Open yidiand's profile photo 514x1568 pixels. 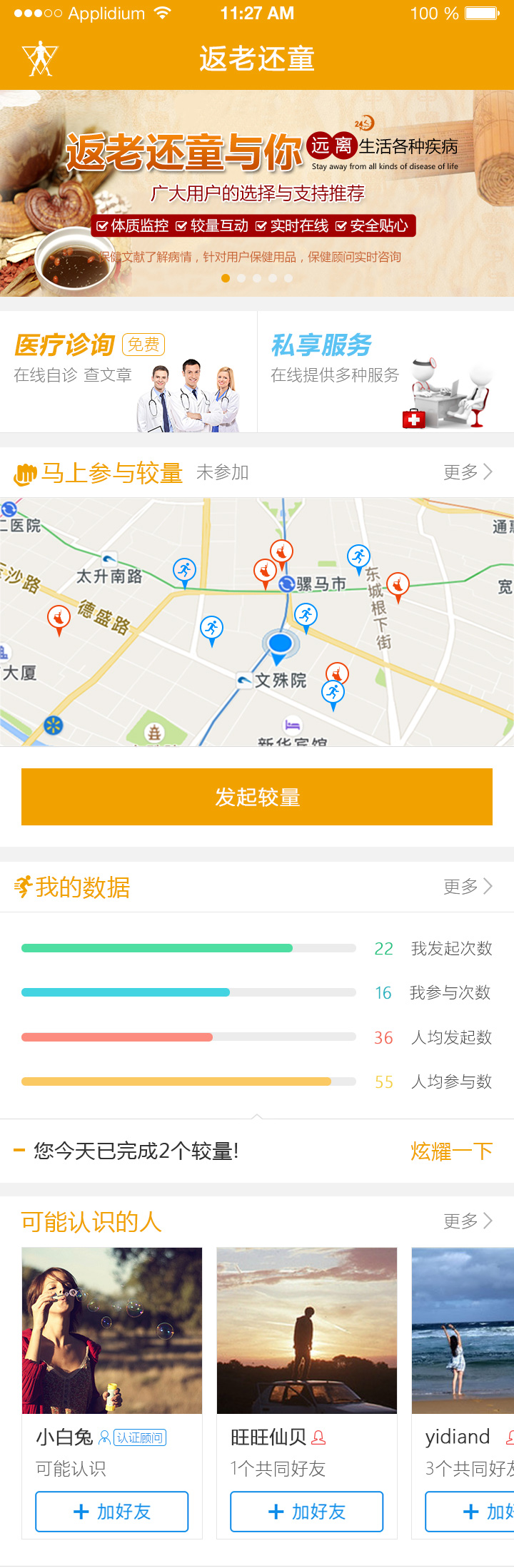pos(463,1330)
